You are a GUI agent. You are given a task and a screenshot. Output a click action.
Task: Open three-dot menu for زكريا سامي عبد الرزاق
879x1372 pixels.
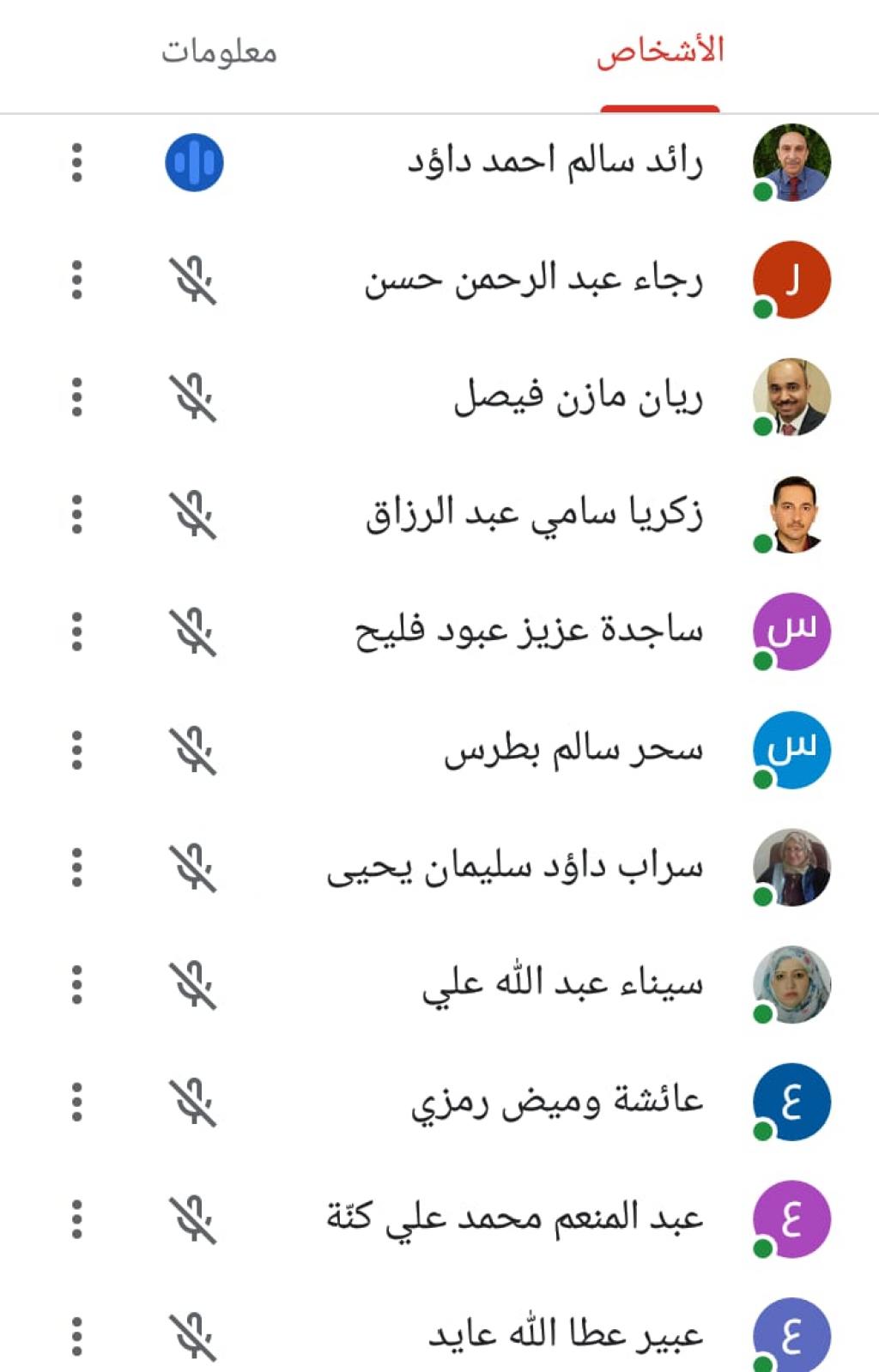coord(77,515)
